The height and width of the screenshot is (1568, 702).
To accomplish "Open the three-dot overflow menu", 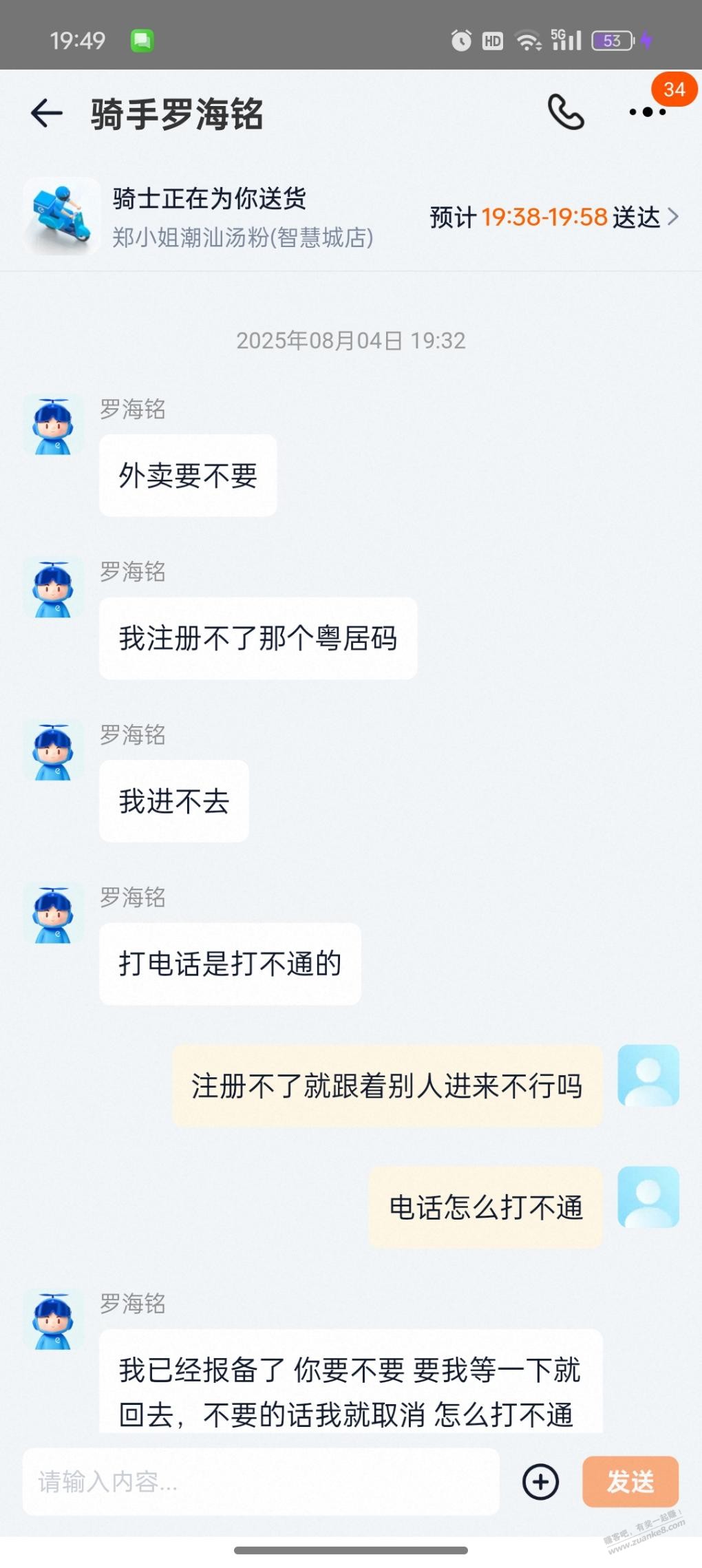I will 647,112.
